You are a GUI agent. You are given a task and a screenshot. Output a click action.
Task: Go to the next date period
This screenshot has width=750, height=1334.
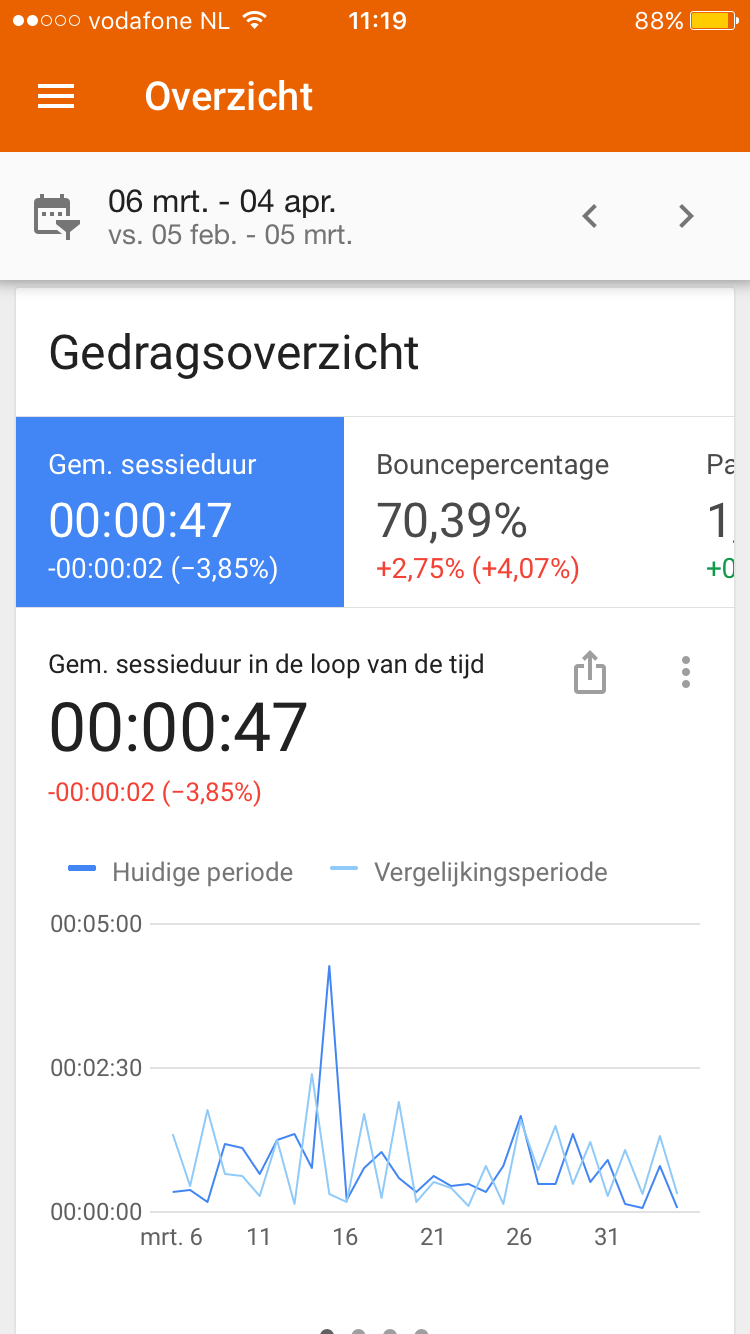(686, 216)
